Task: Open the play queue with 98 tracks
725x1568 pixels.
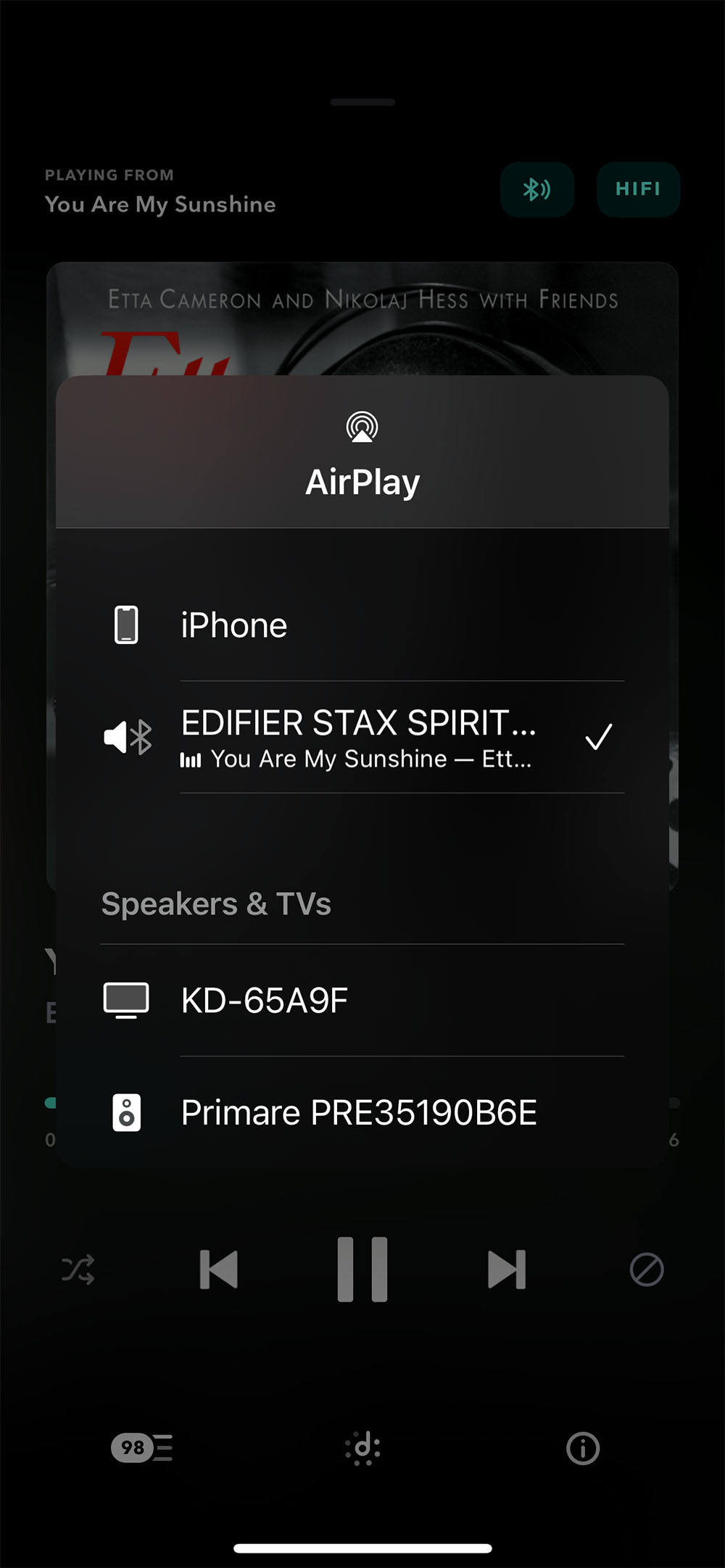Action: 142,1448
